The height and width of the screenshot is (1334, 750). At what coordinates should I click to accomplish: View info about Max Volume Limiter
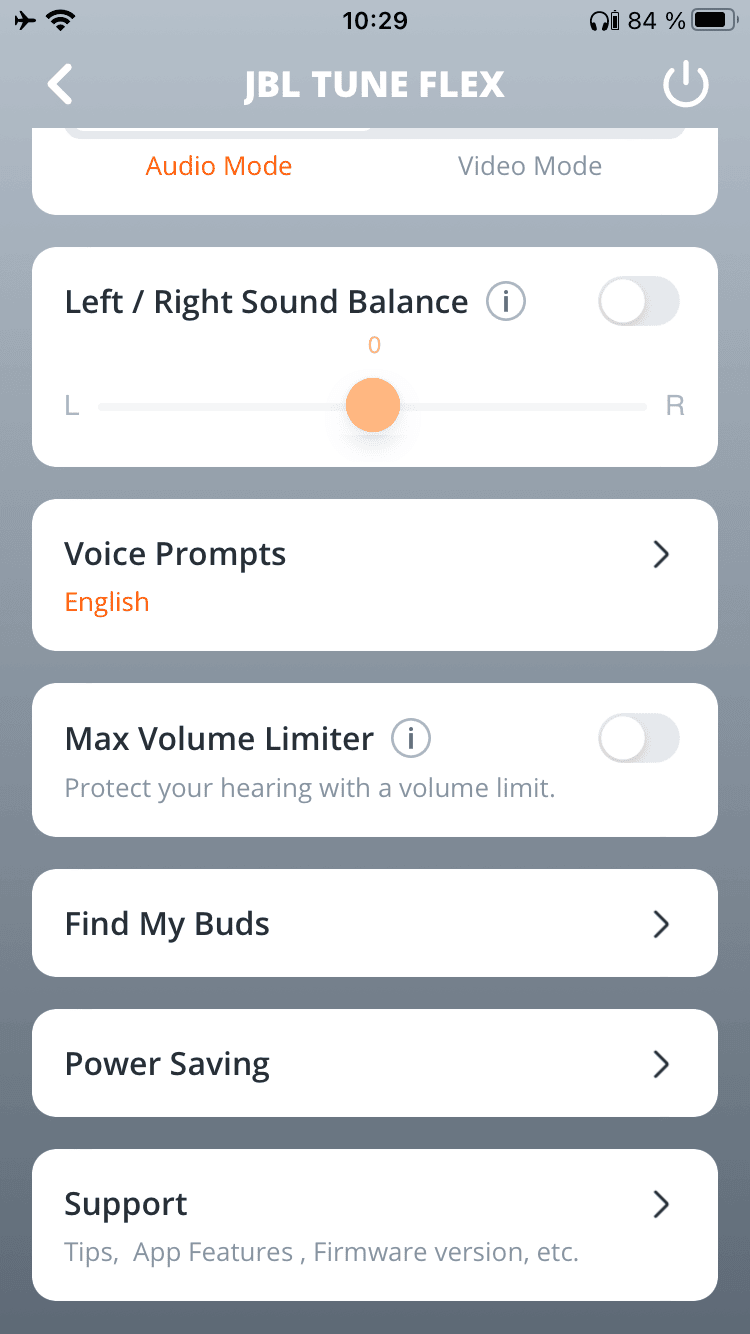coord(411,739)
